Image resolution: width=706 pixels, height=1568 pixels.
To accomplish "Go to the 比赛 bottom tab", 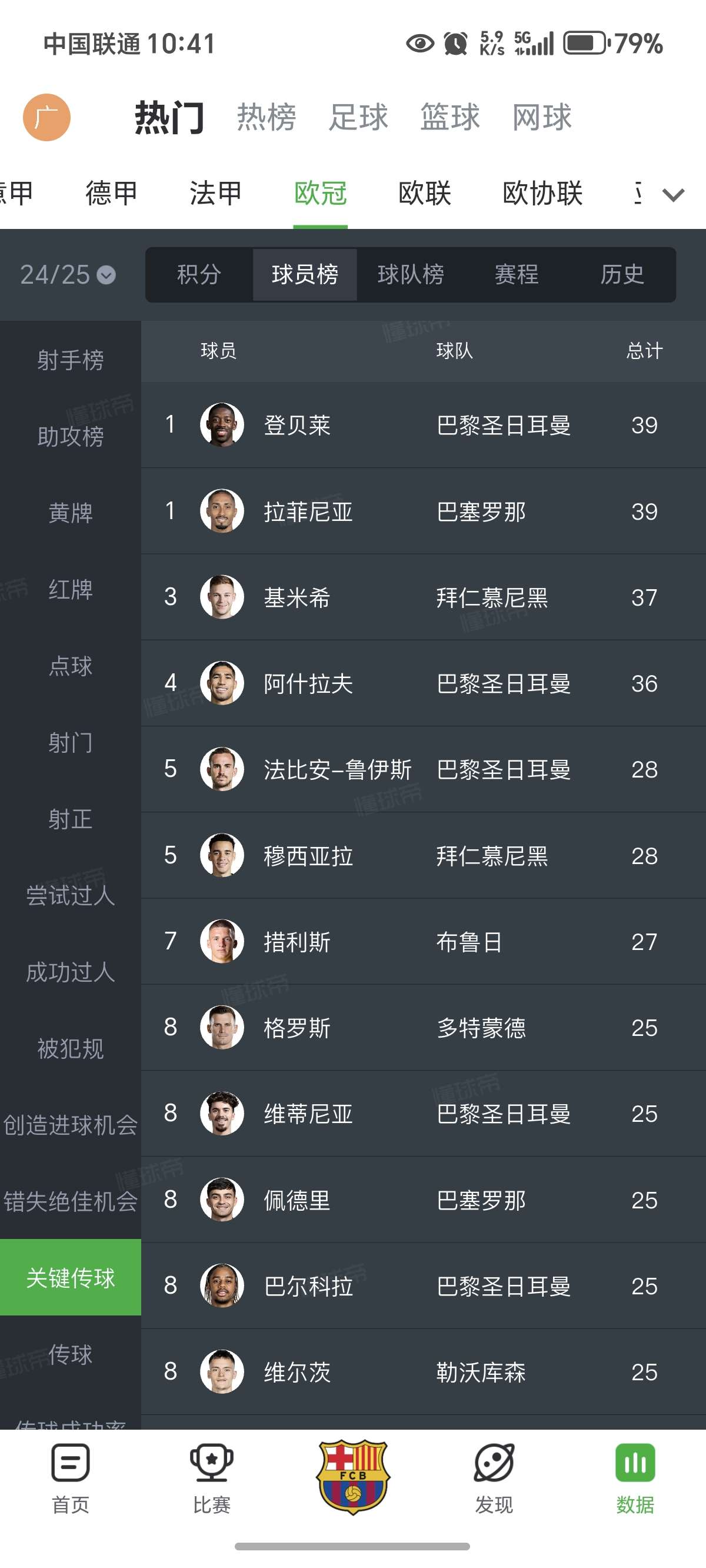I will [212, 1479].
